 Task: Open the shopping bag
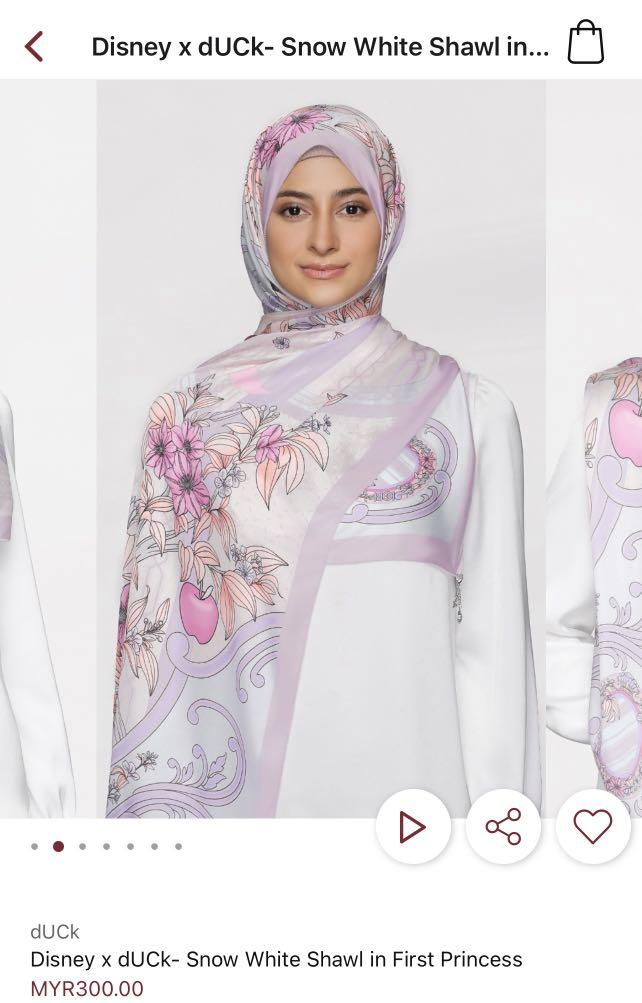click(x=586, y=45)
